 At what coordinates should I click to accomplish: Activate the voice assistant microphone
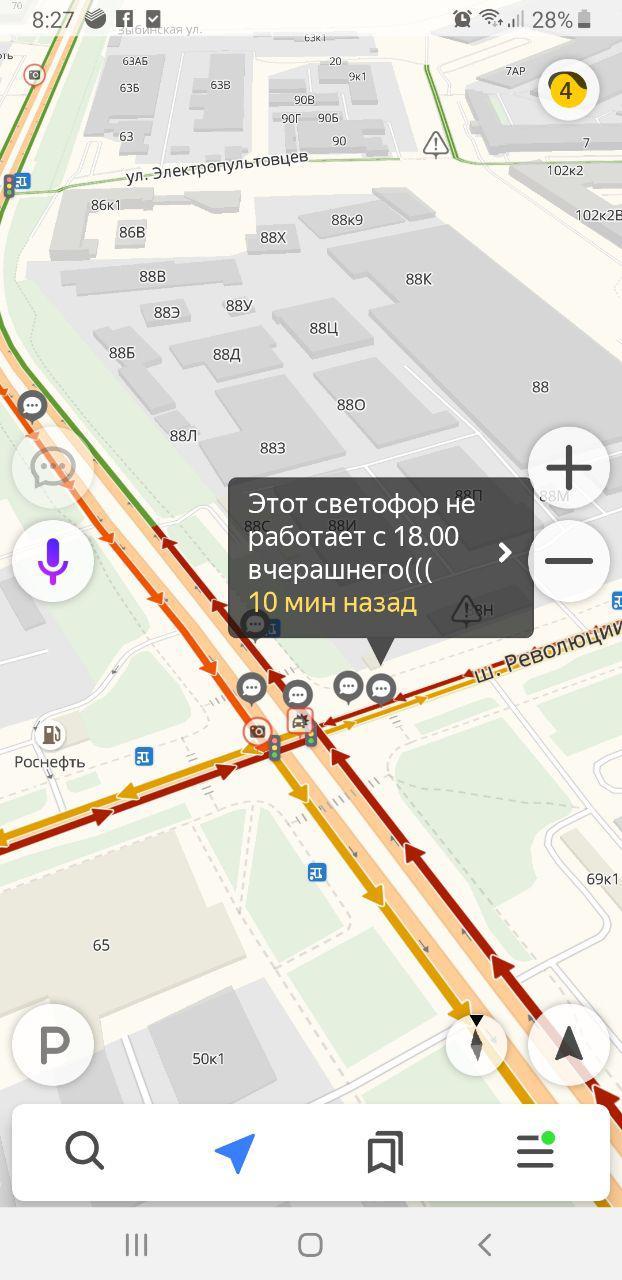click(x=53, y=560)
